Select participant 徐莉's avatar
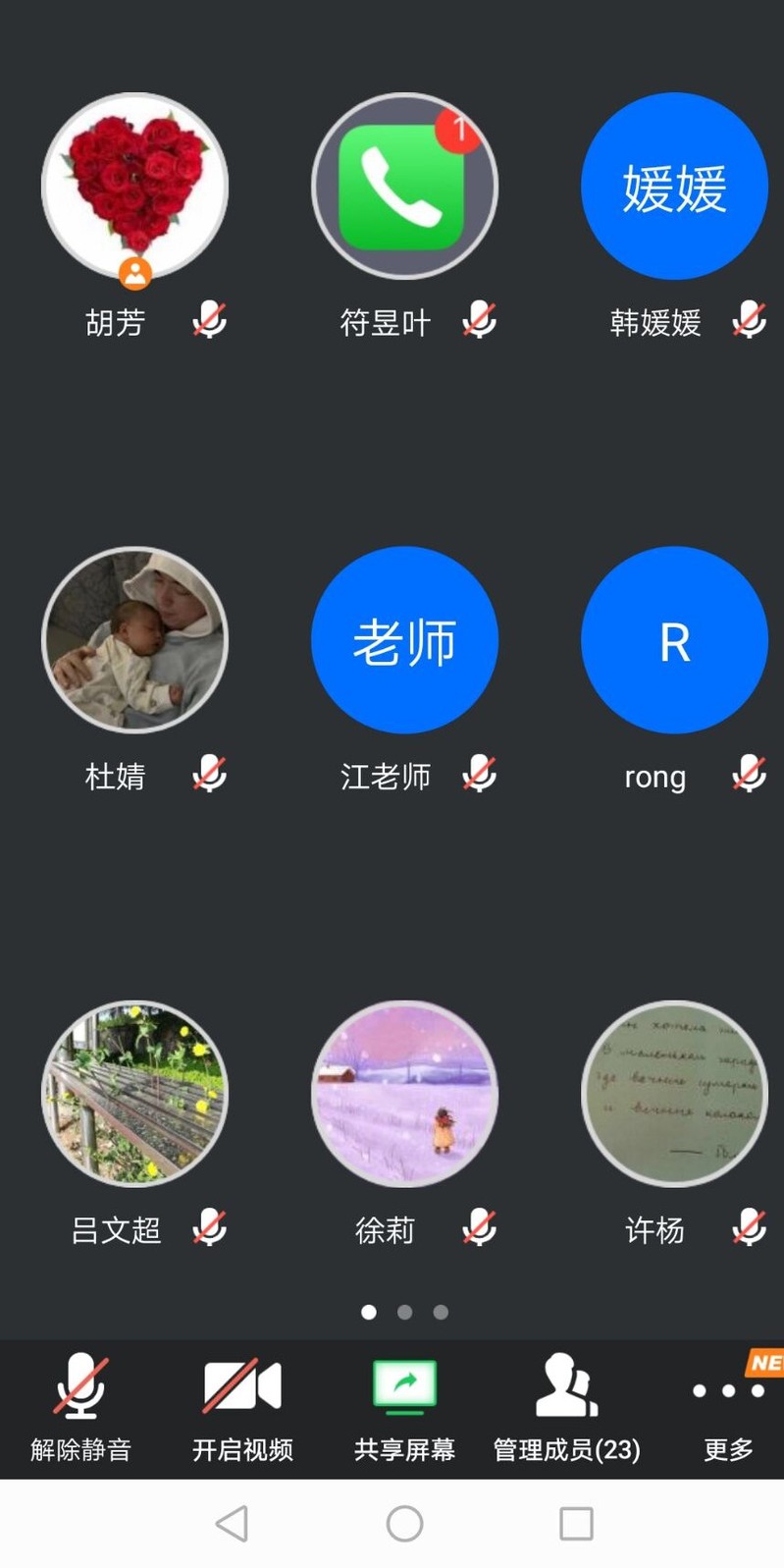The height and width of the screenshot is (1568, 784). 404,1094
